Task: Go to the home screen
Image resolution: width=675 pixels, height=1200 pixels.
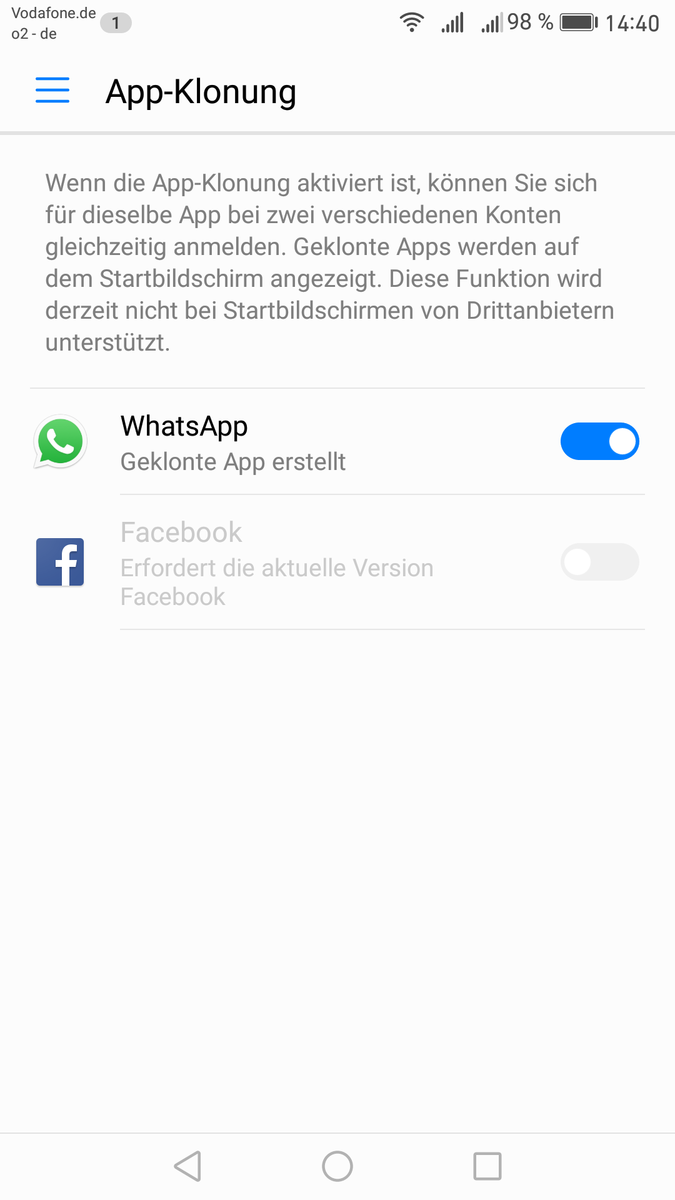Action: coord(337,1166)
